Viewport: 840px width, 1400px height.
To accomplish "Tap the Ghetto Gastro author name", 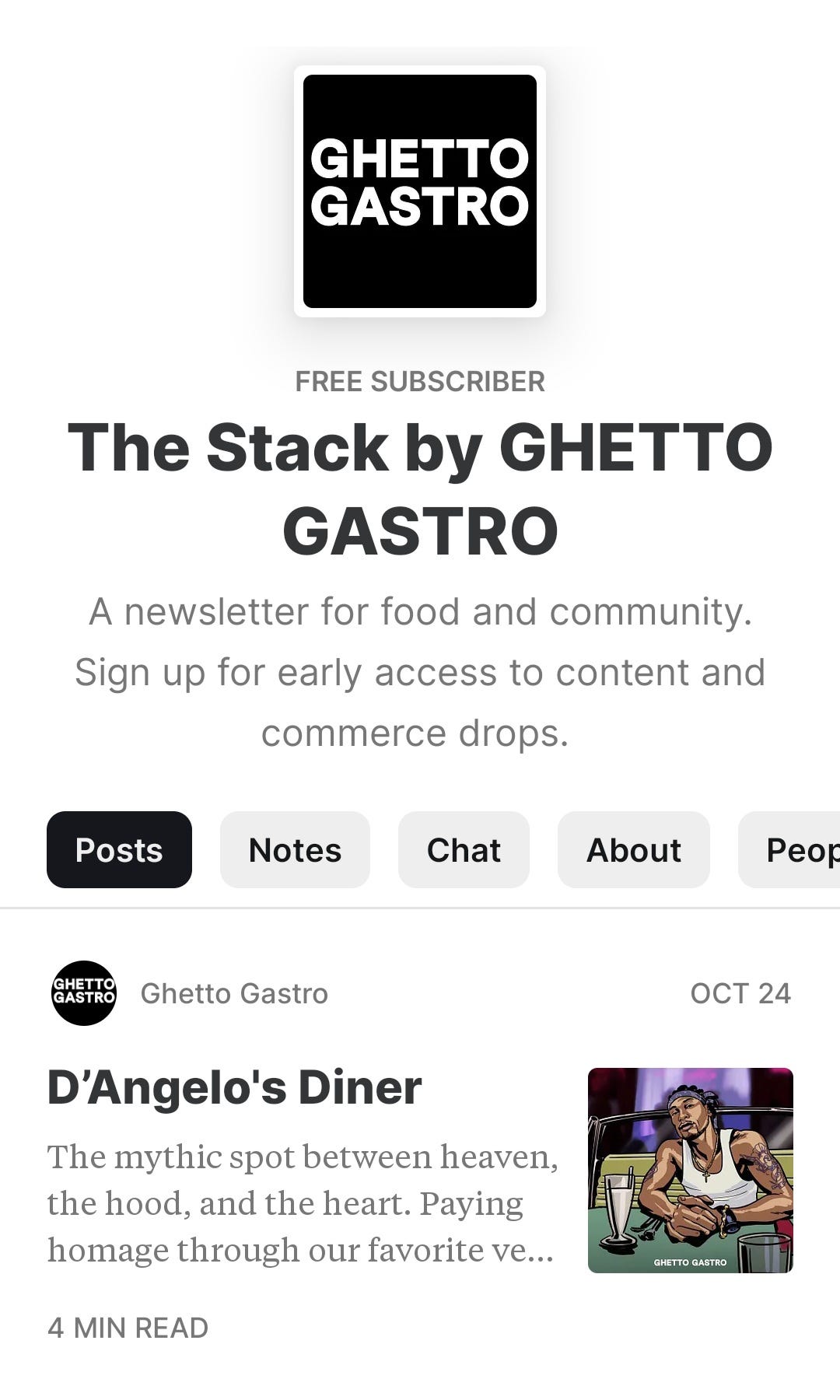I will click(234, 993).
